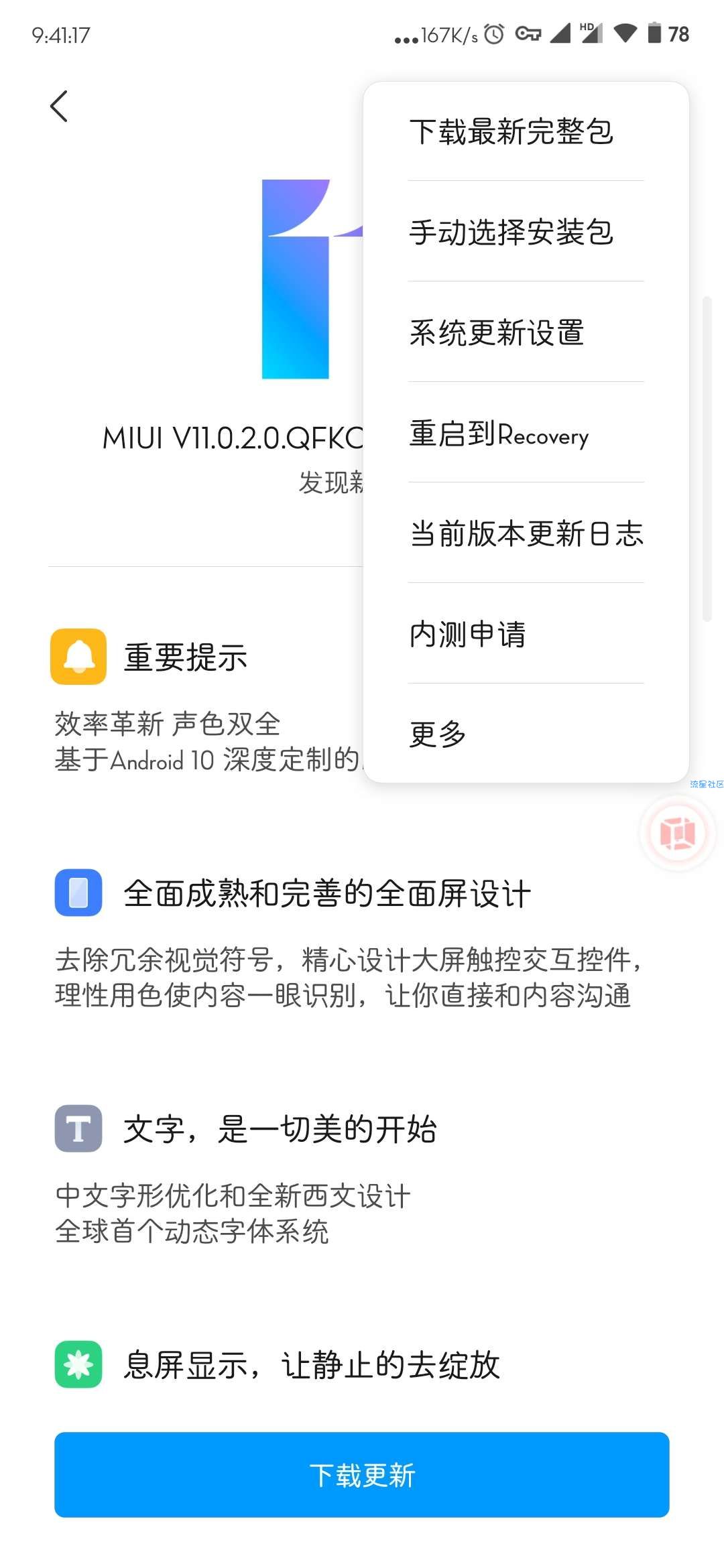724x1568 pixels.
Task: Choose 手动选择安装包 option
Action: click(x=526, y=232)
